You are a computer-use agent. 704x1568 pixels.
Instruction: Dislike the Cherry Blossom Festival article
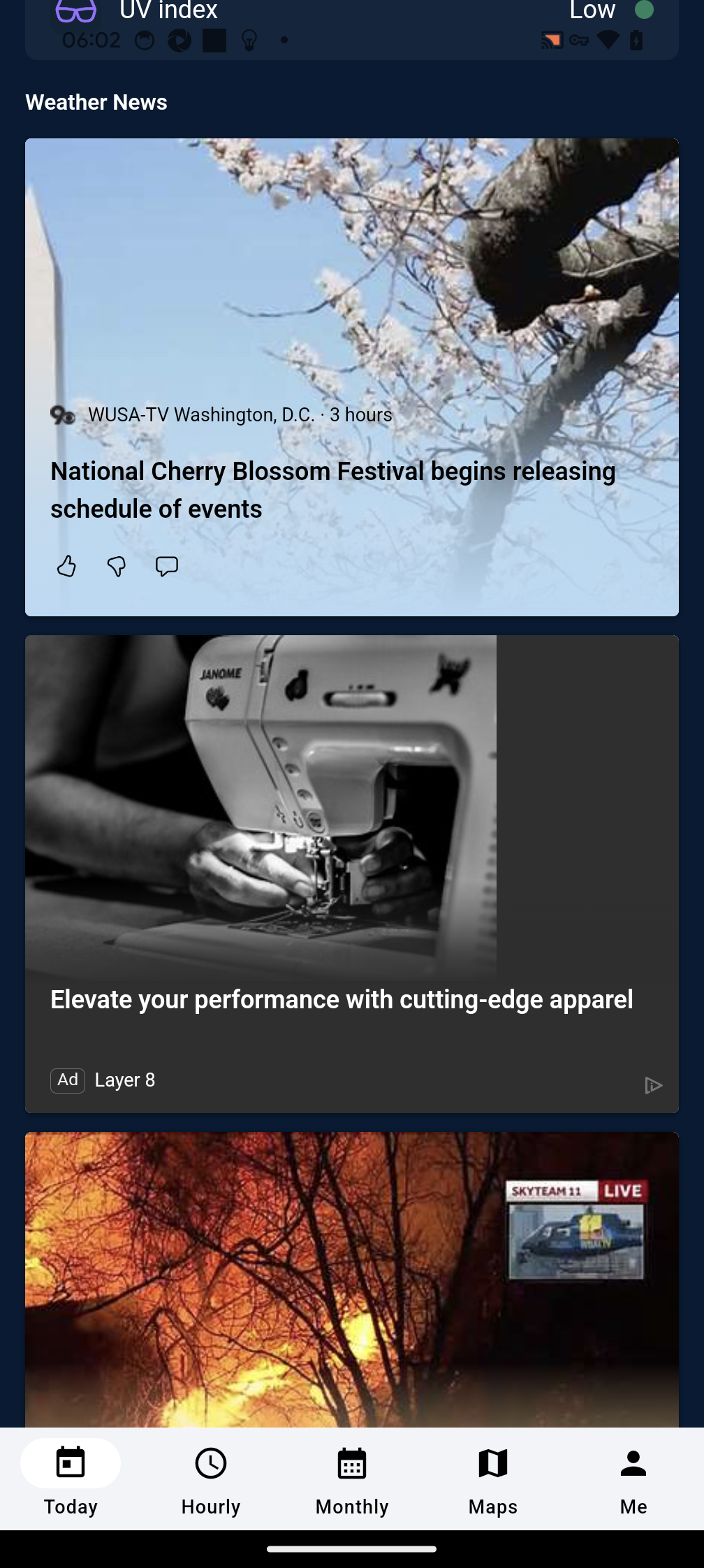[117, 566]
